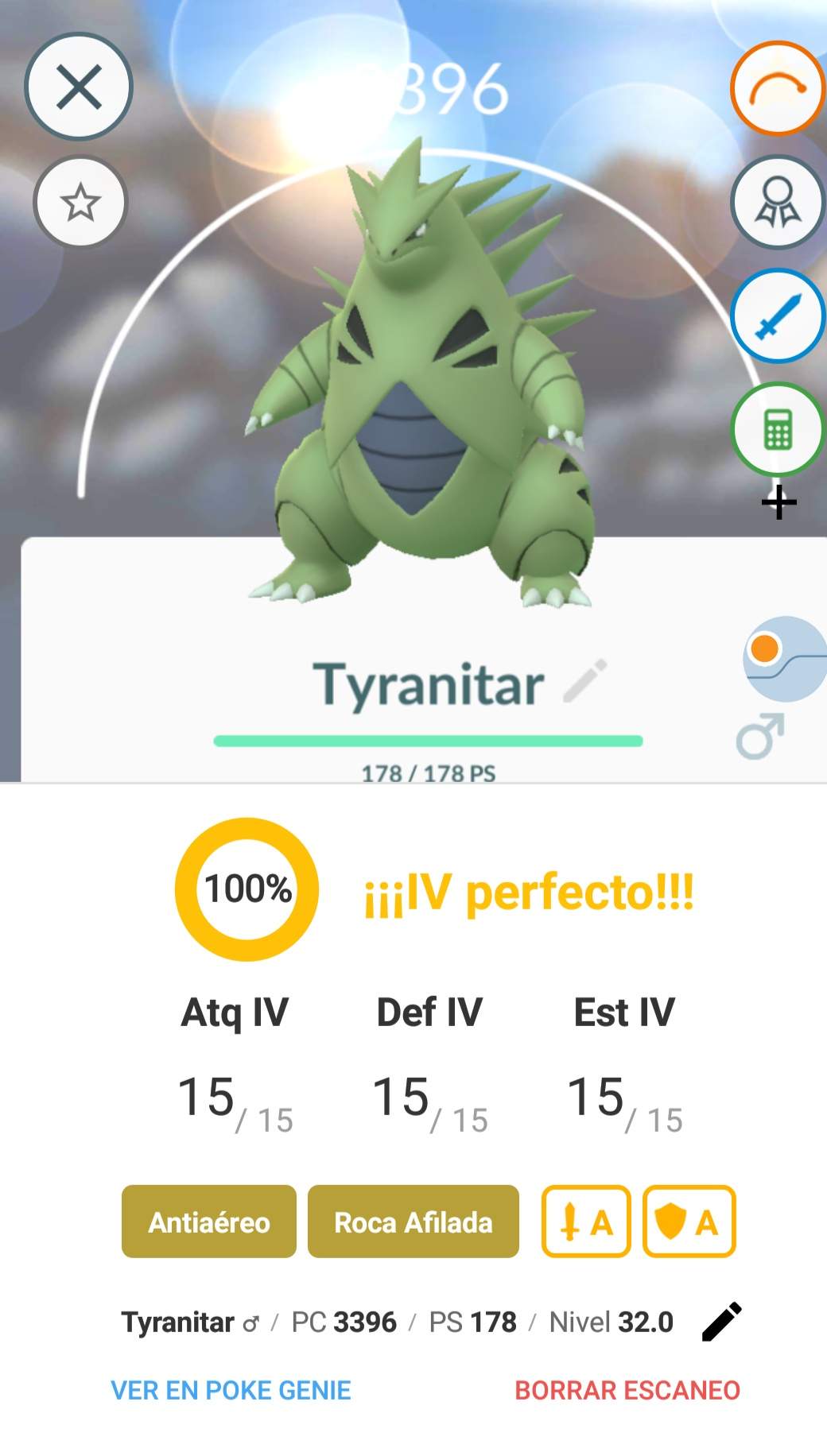The image size is (827, 1456).
Task: Open the orange arc level tool
Action: click(x=777, y=88)
